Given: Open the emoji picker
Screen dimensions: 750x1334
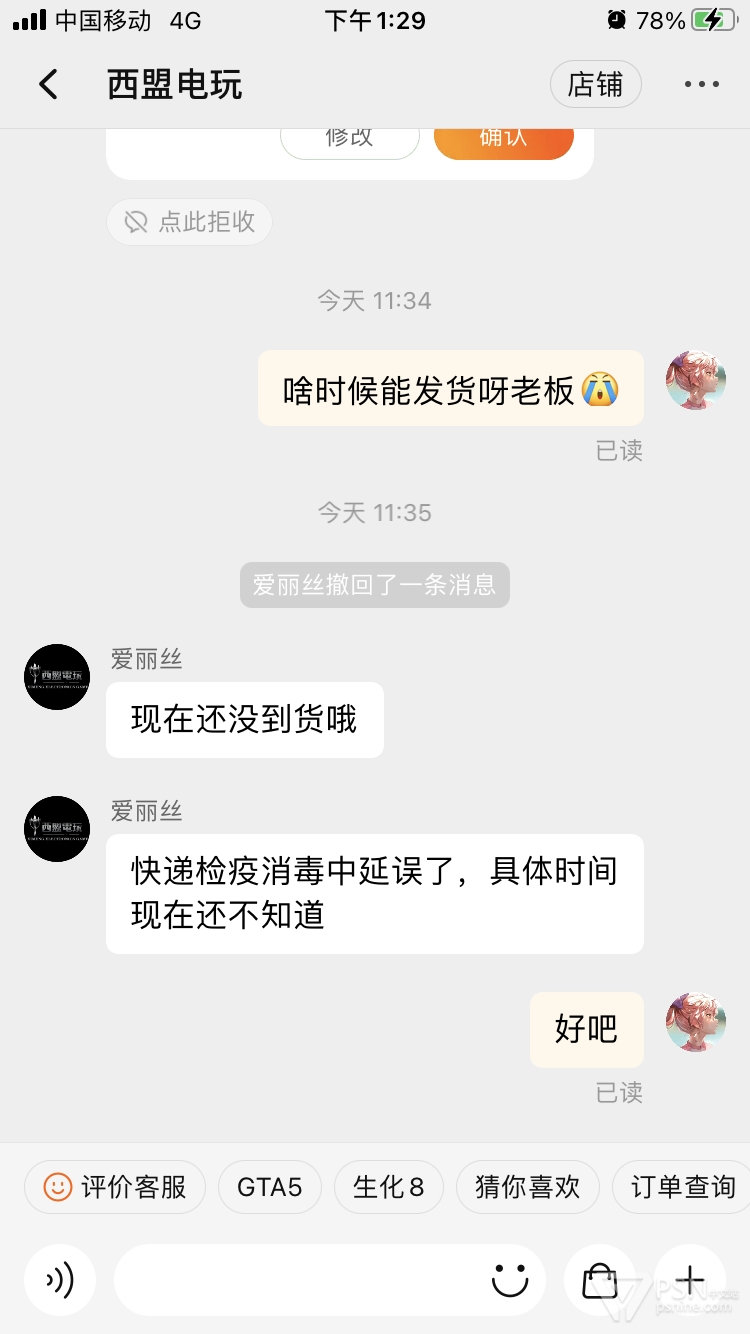Looking at the screenshot, I should pos(510,1280).
